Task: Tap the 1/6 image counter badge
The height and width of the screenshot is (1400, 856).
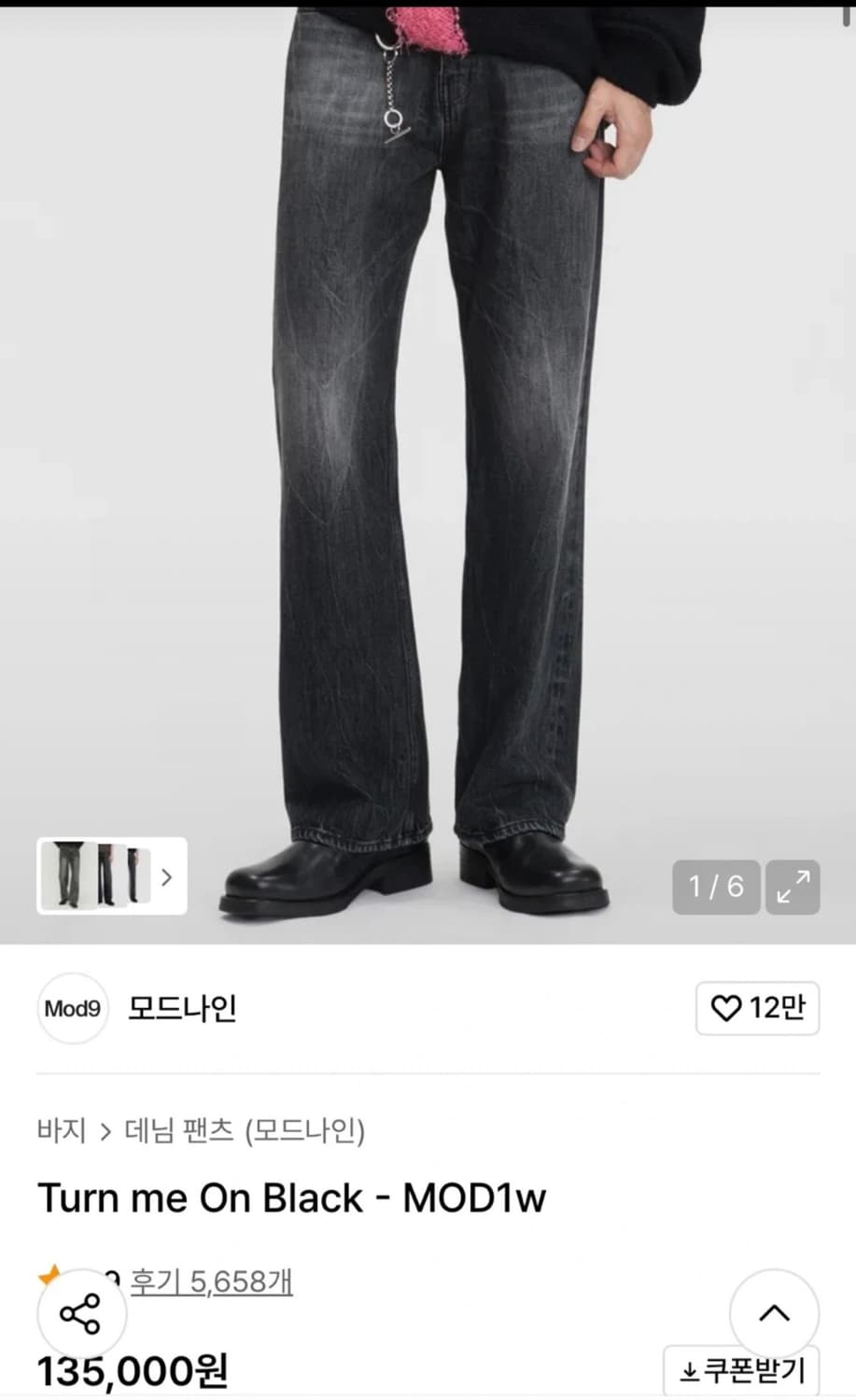Action: 715,887
